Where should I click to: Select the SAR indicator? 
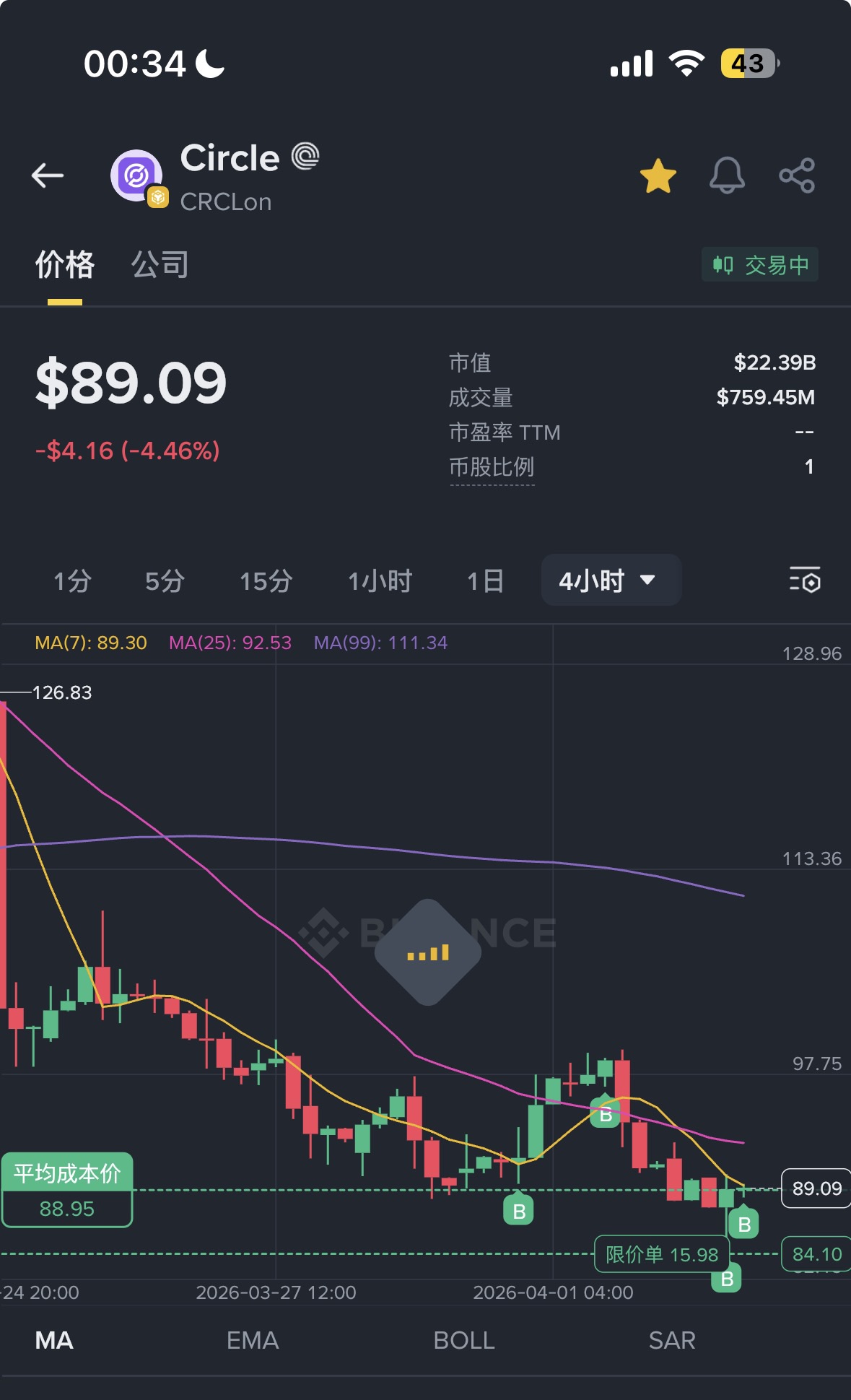(x=672, y=1341)
